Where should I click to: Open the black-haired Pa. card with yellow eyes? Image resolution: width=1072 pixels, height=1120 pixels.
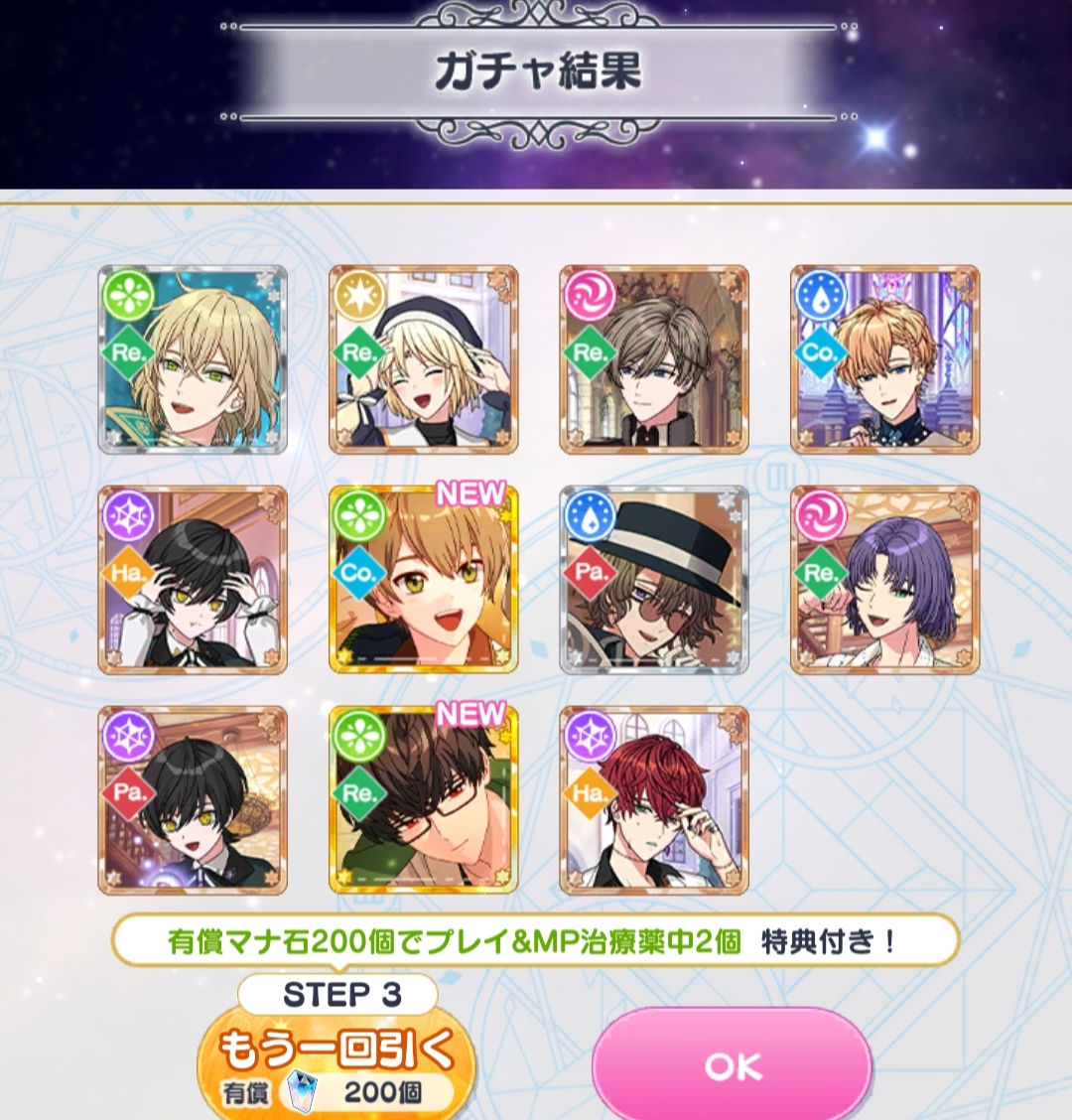click(x=193, y=800)
